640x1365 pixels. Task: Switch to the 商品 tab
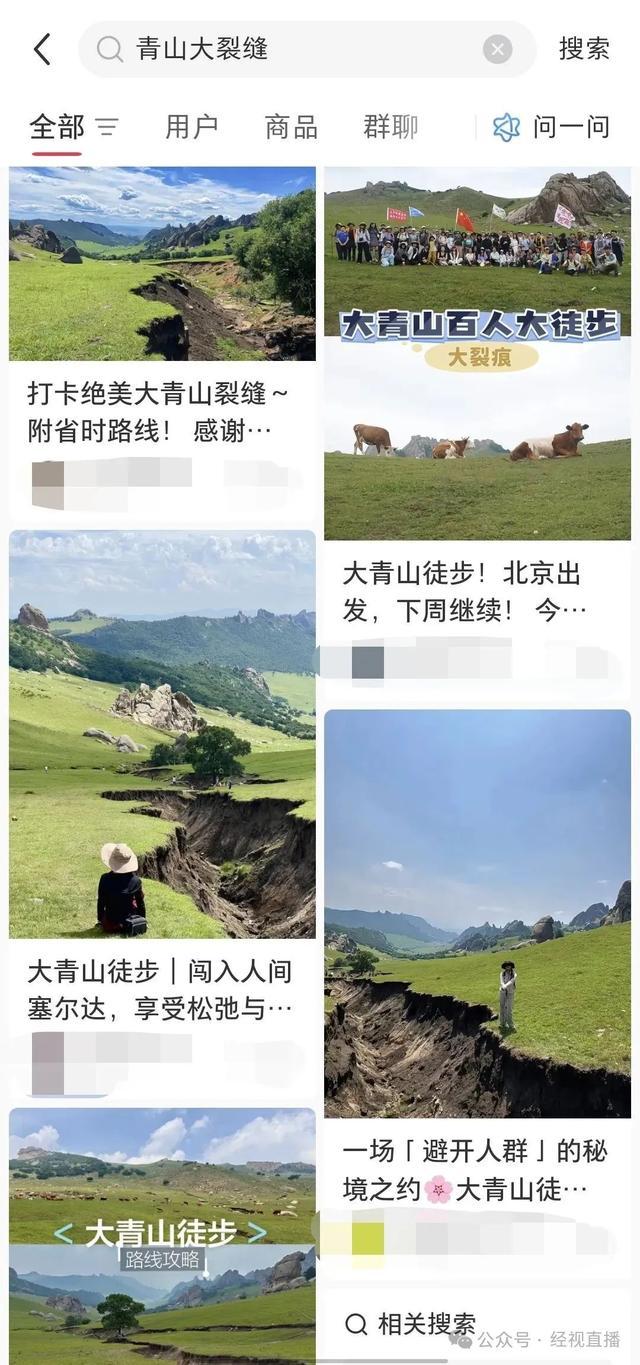(291, 127)
